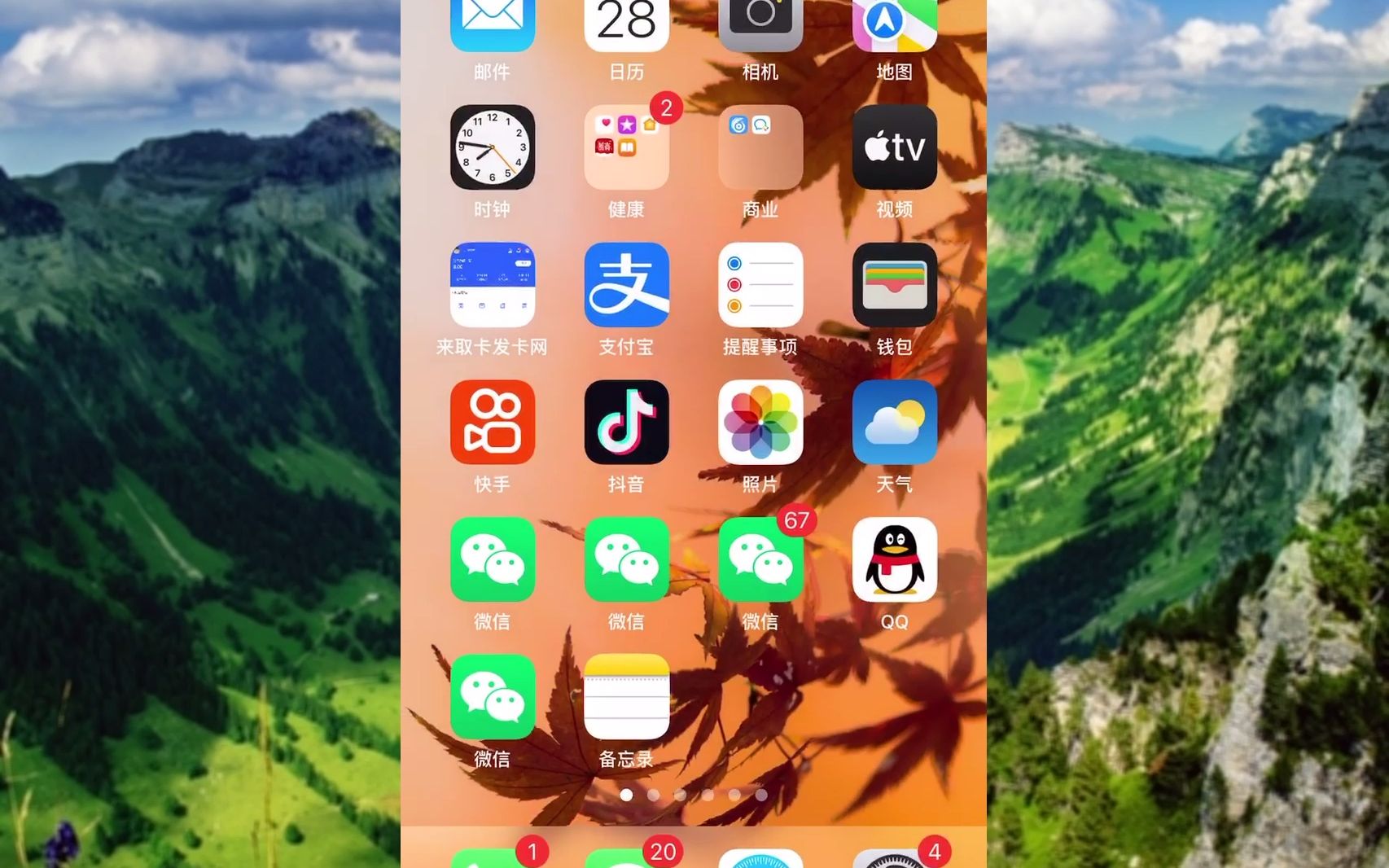The height and width of the screenshot is (868, 1389).
Task: Check the 天气 weather app
Action: [x=894, y=423]
